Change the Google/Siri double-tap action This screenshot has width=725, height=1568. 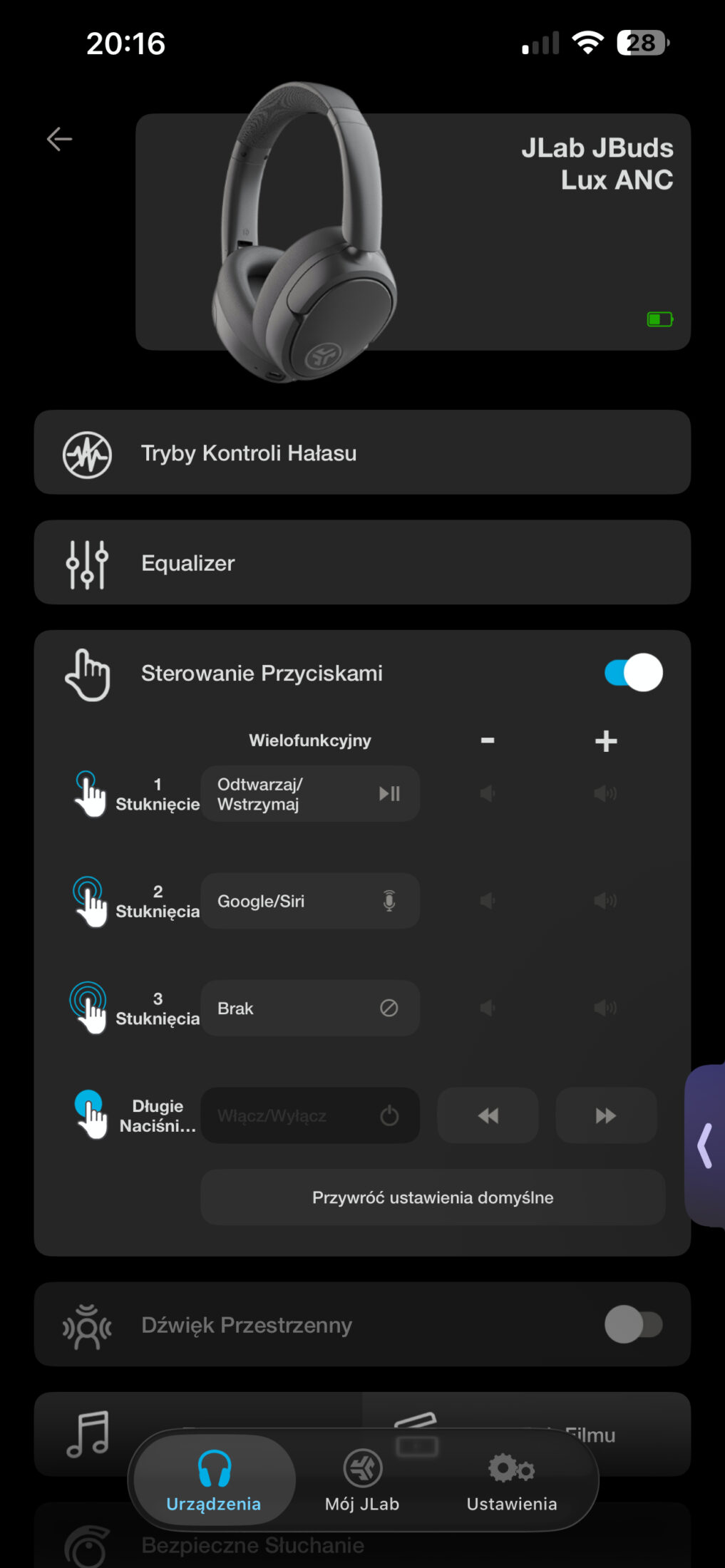point(310,902)
